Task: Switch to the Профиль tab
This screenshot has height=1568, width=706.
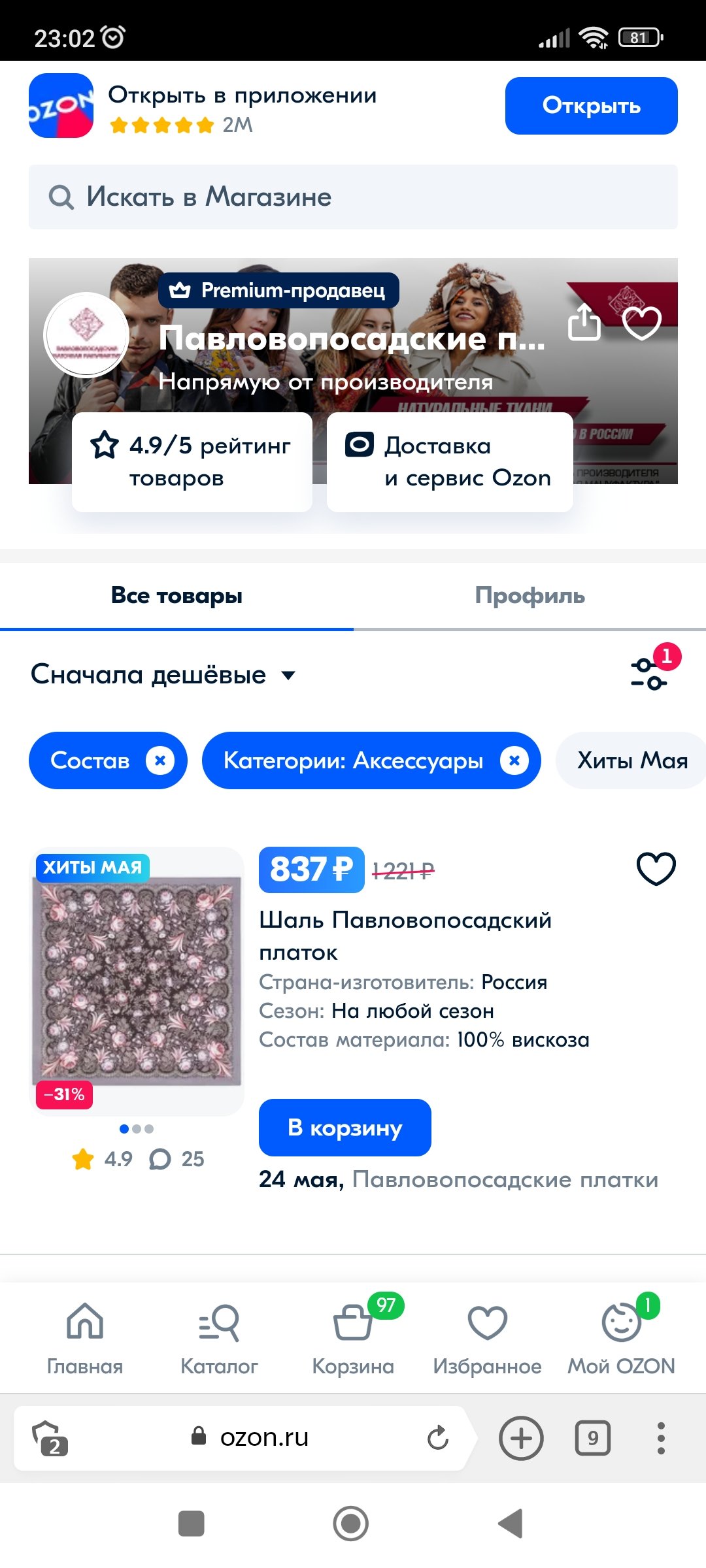Action: (x=529, y=596)
